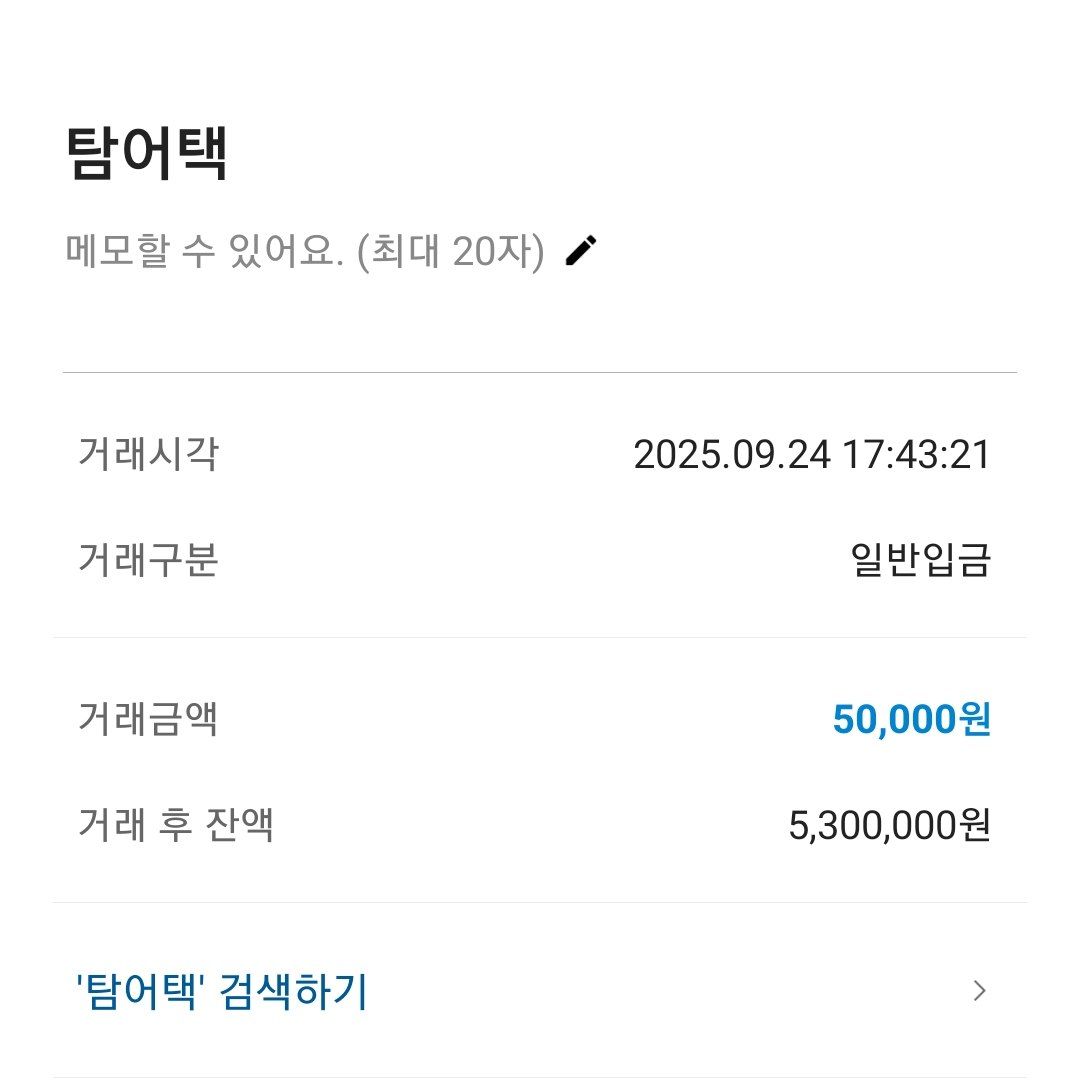Screen dimensions: 1080x1084
Task: Tap the pencil icon to edit memo
Action: 581,251
